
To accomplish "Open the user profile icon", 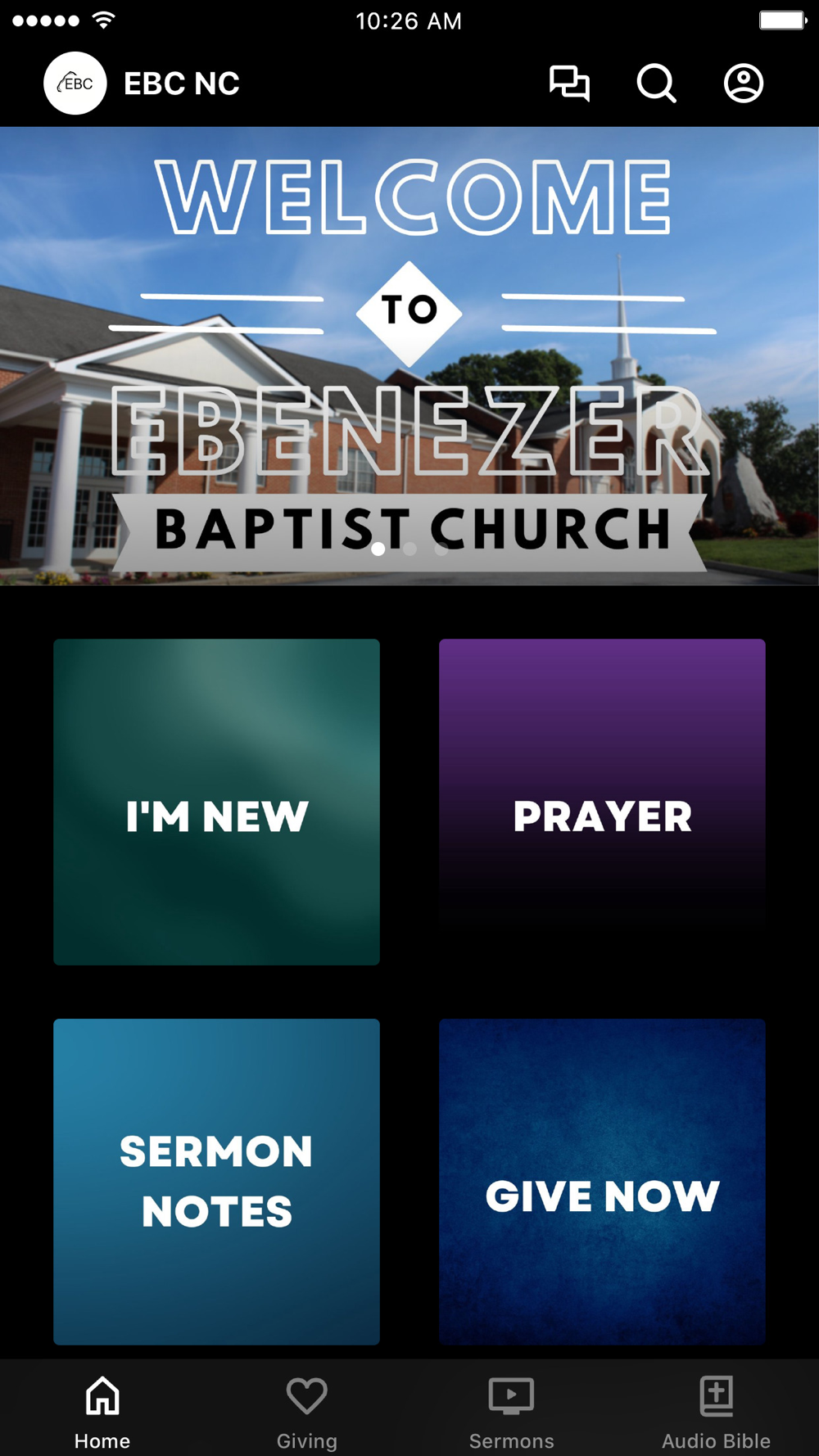I will point(743,84).
